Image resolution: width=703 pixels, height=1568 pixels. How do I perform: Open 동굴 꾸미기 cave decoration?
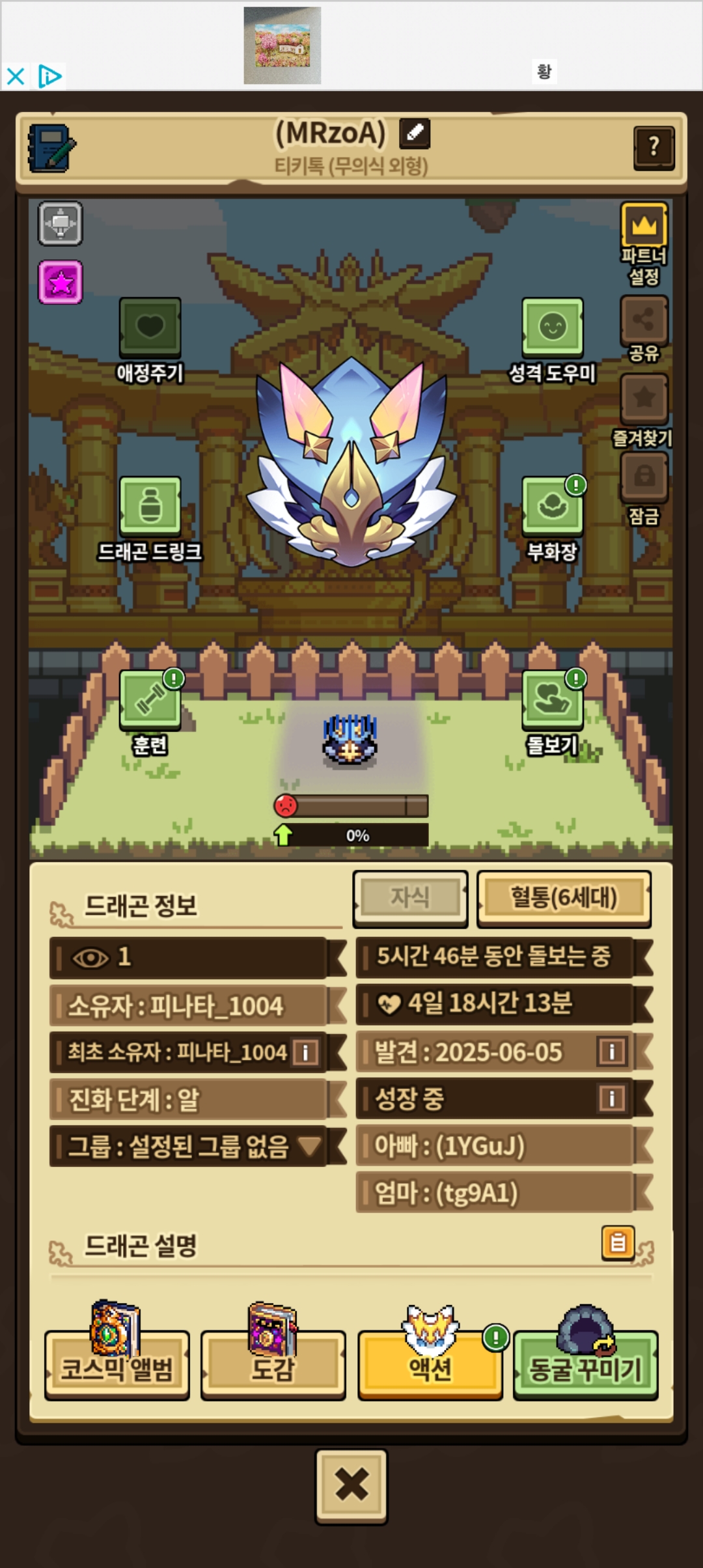coord(586,1366)
